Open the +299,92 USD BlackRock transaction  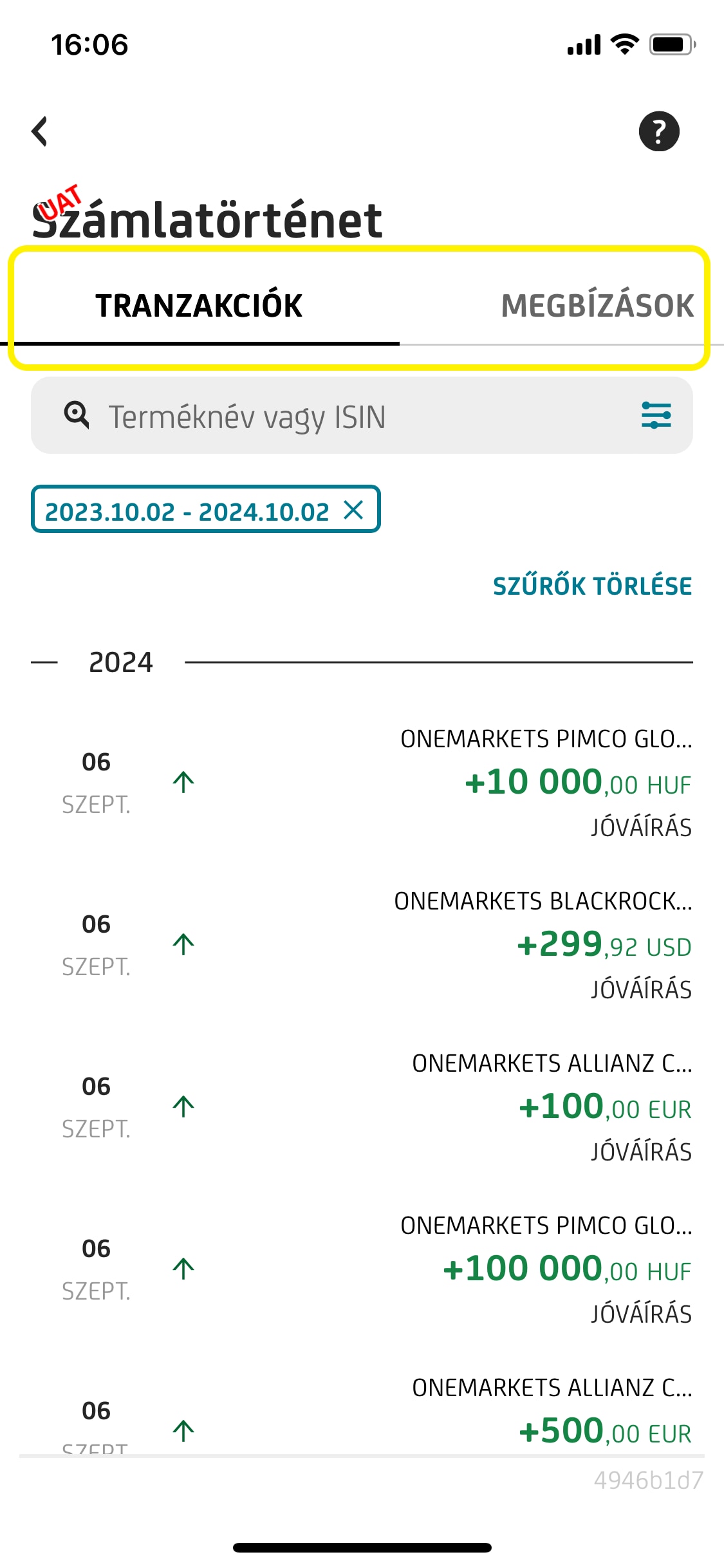(386, 945)
